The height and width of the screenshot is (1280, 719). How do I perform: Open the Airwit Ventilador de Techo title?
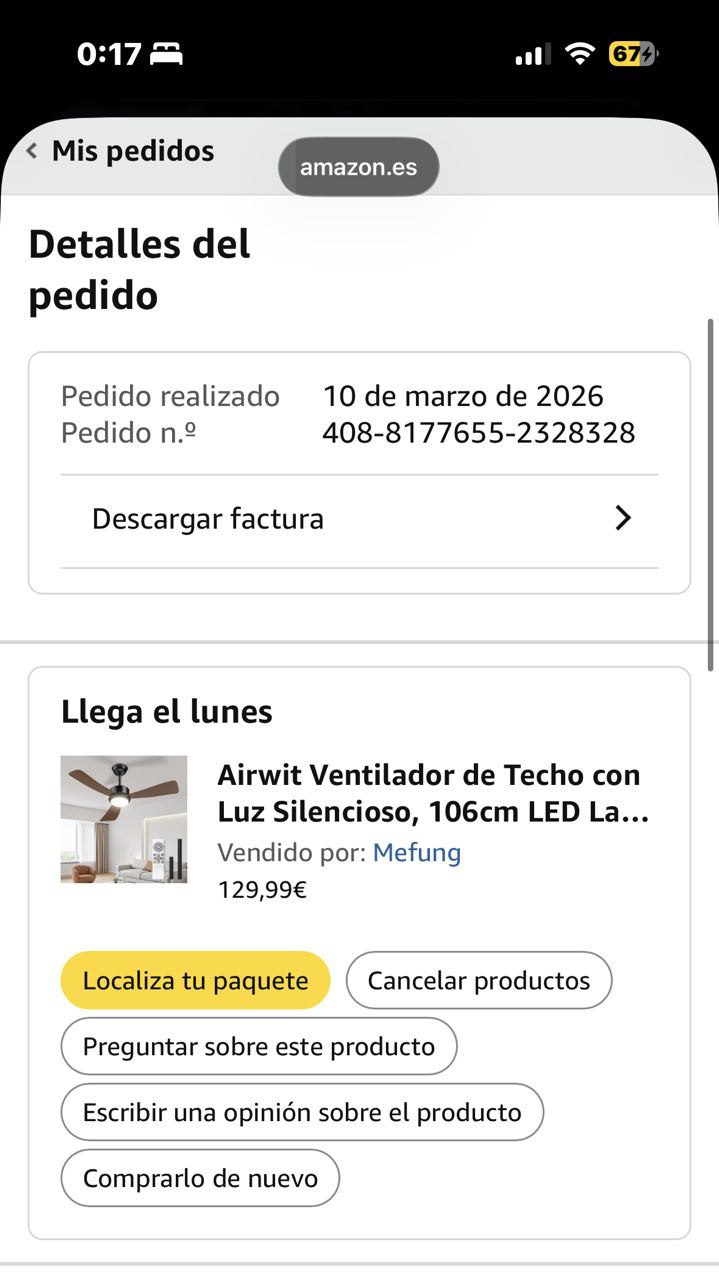pos(432,793)
